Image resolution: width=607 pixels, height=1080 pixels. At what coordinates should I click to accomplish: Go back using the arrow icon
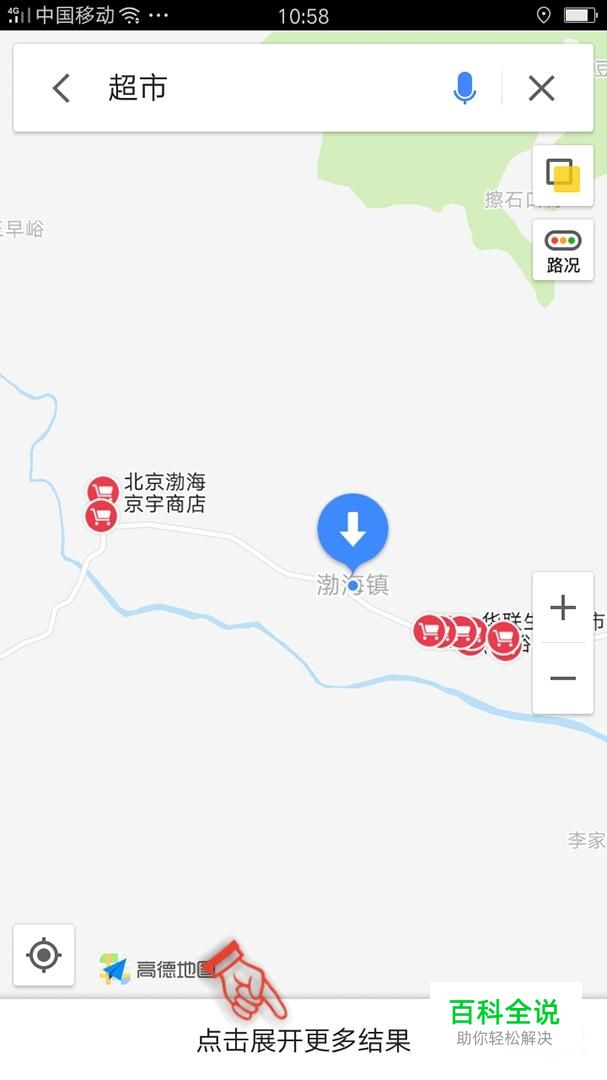(62, 89)
